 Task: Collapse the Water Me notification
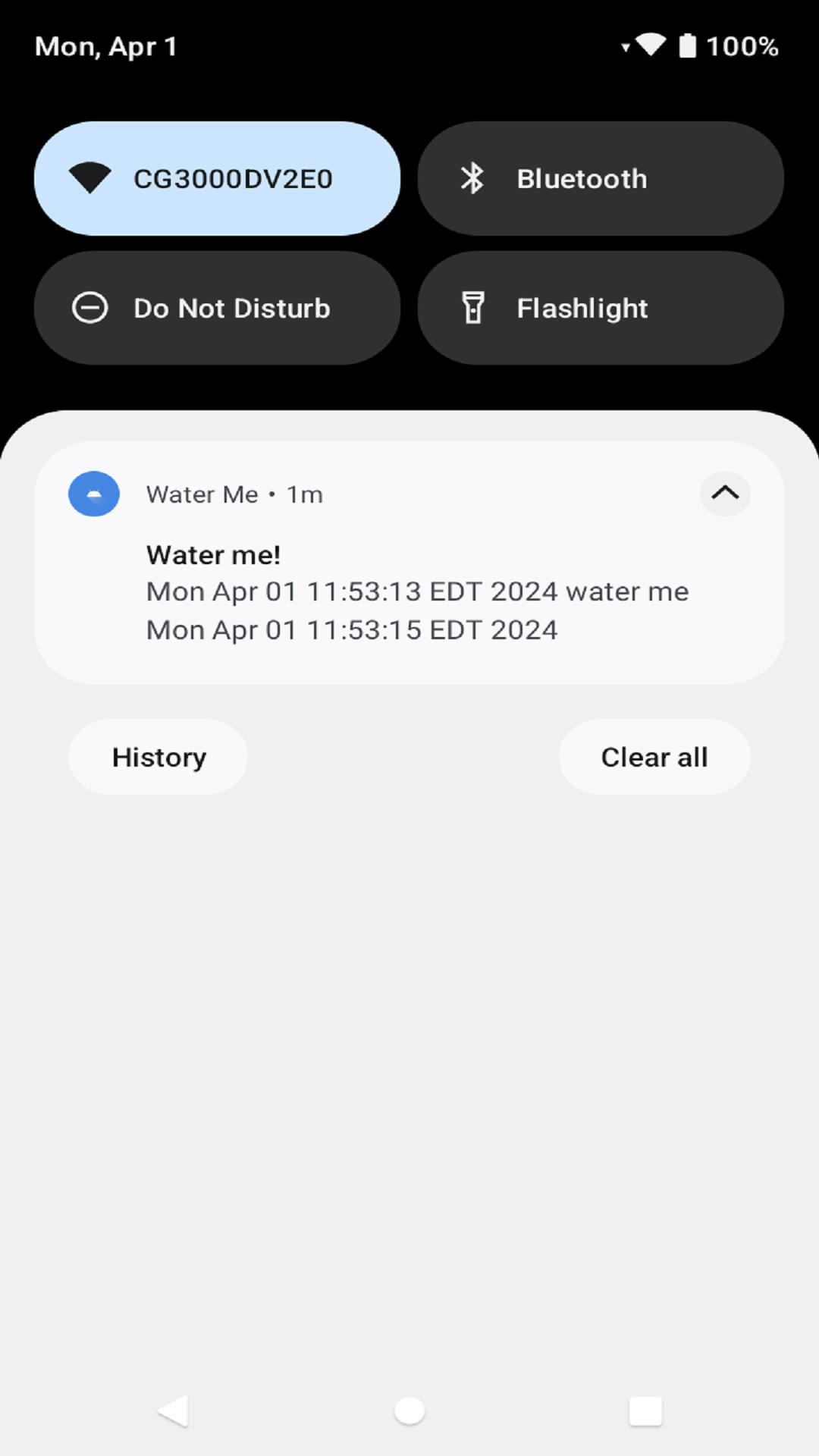point(725,494)
